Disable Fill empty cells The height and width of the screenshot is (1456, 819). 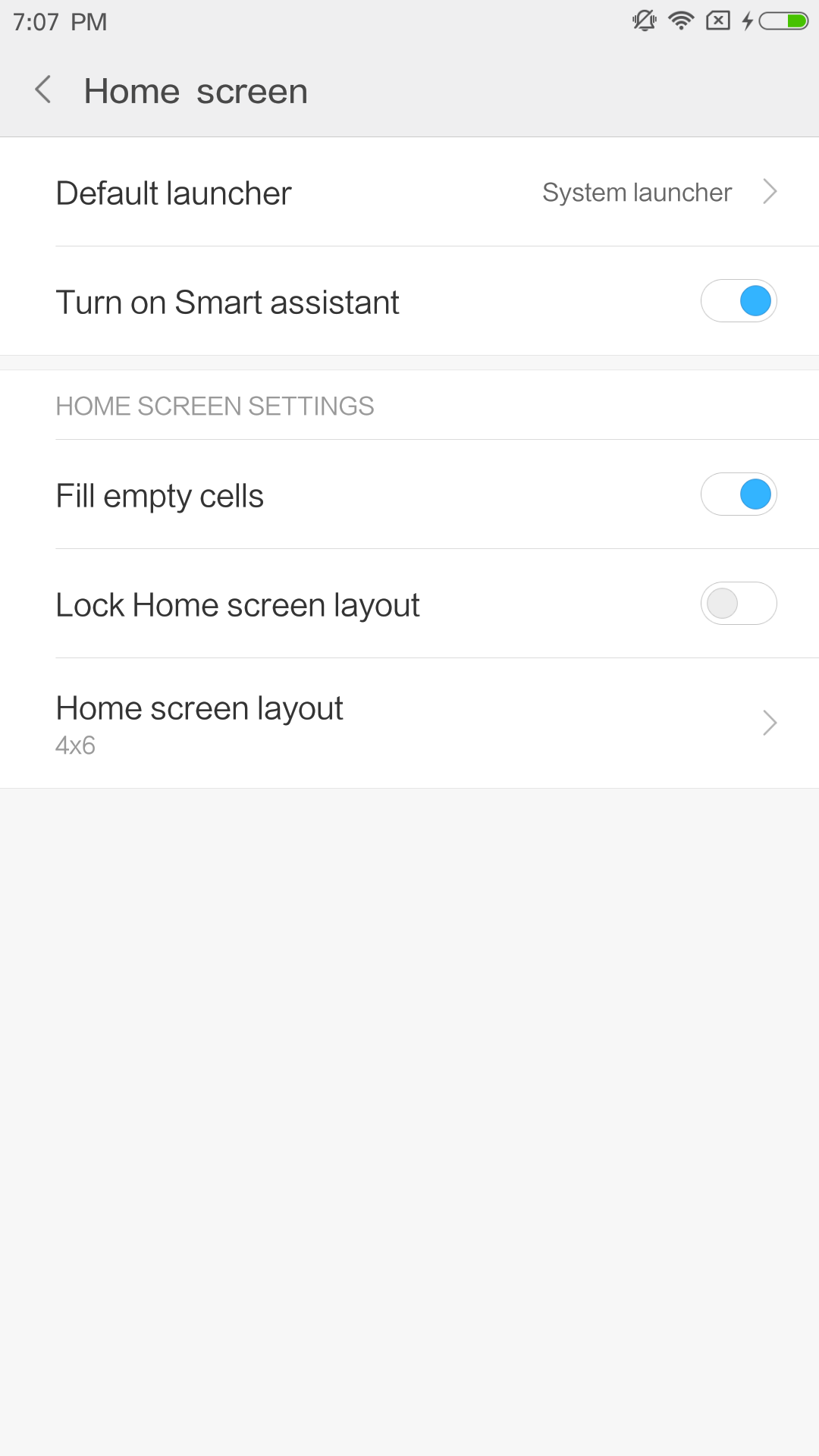click(739, 494)
